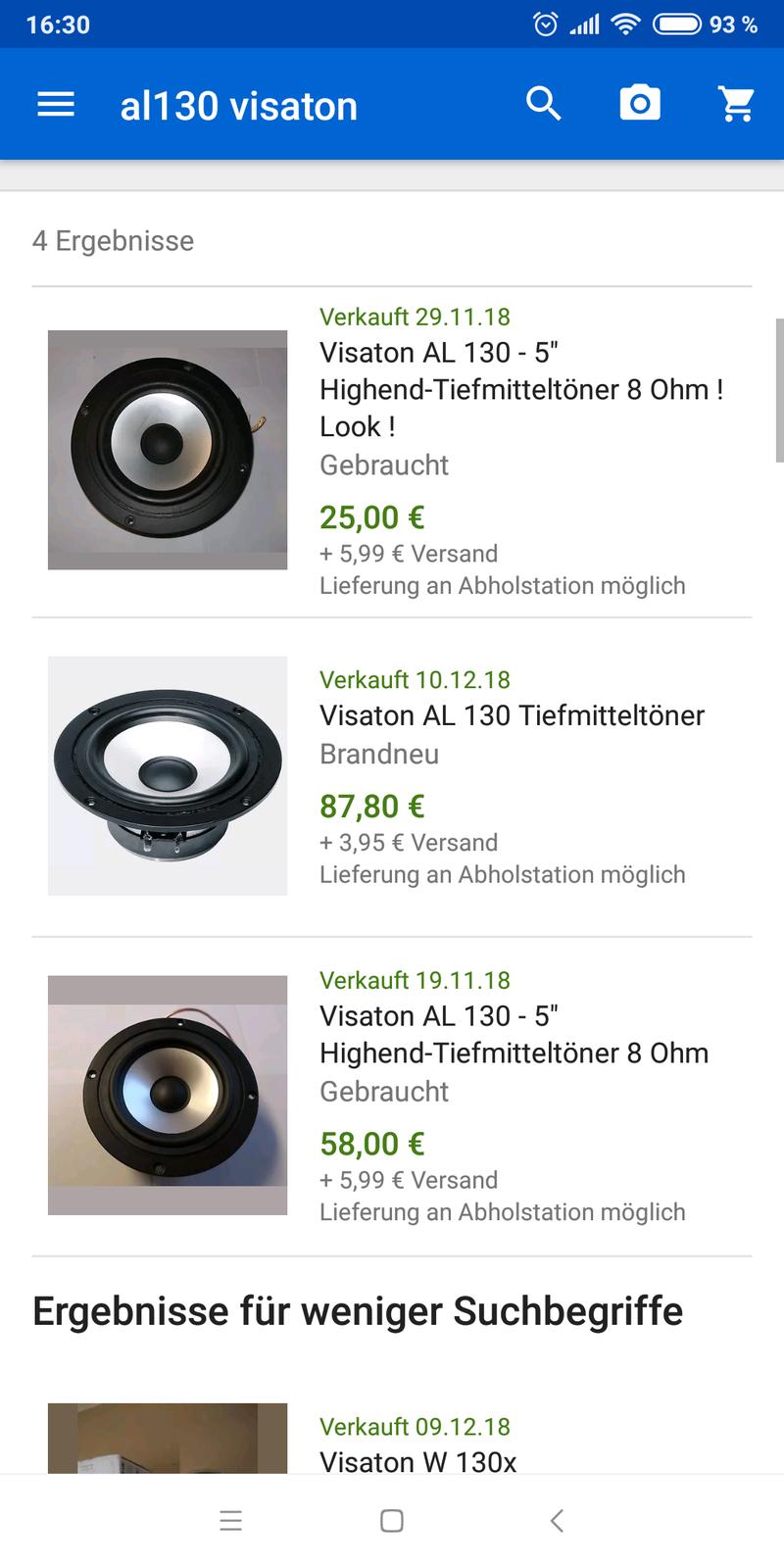Open camera image search

(x=640, y=103)
